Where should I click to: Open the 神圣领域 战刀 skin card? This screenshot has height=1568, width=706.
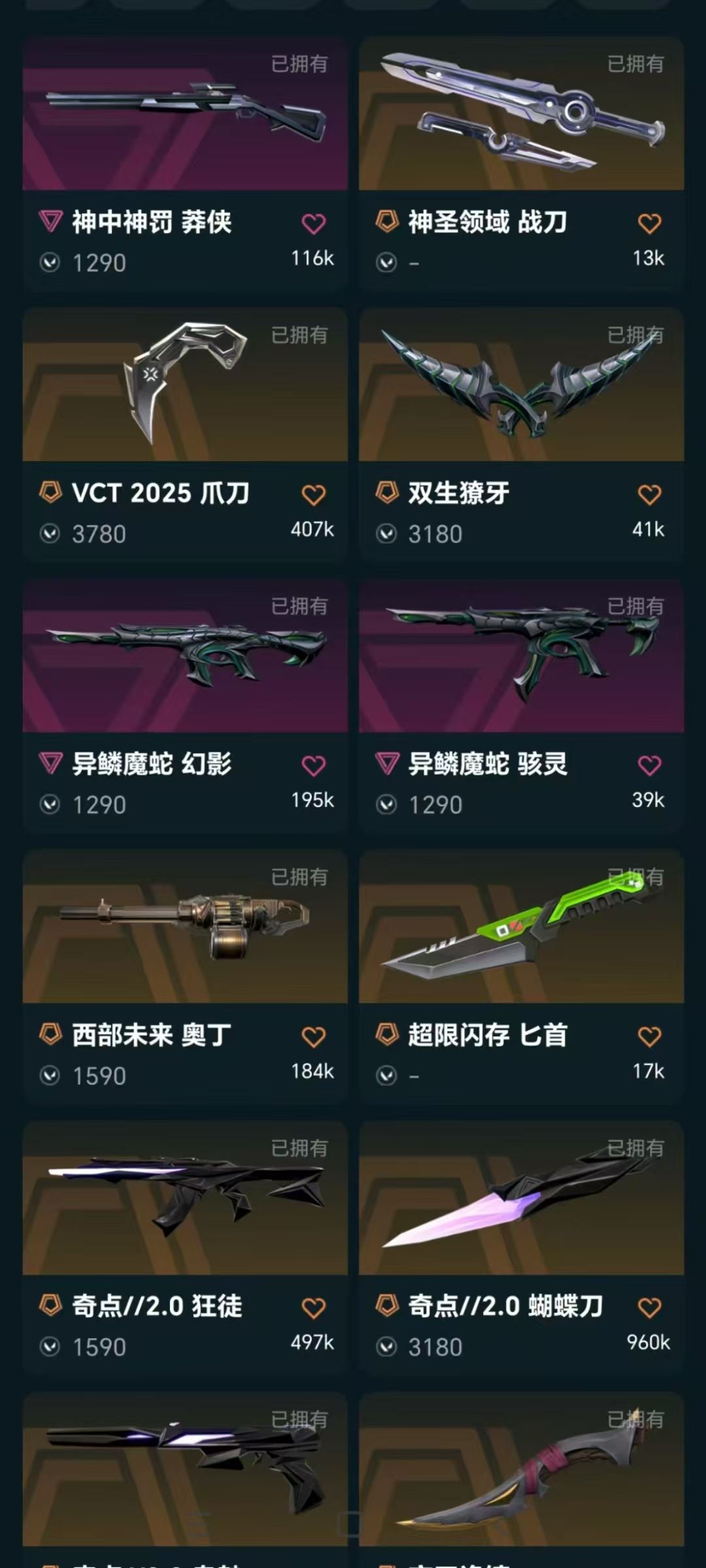(521, 163)
